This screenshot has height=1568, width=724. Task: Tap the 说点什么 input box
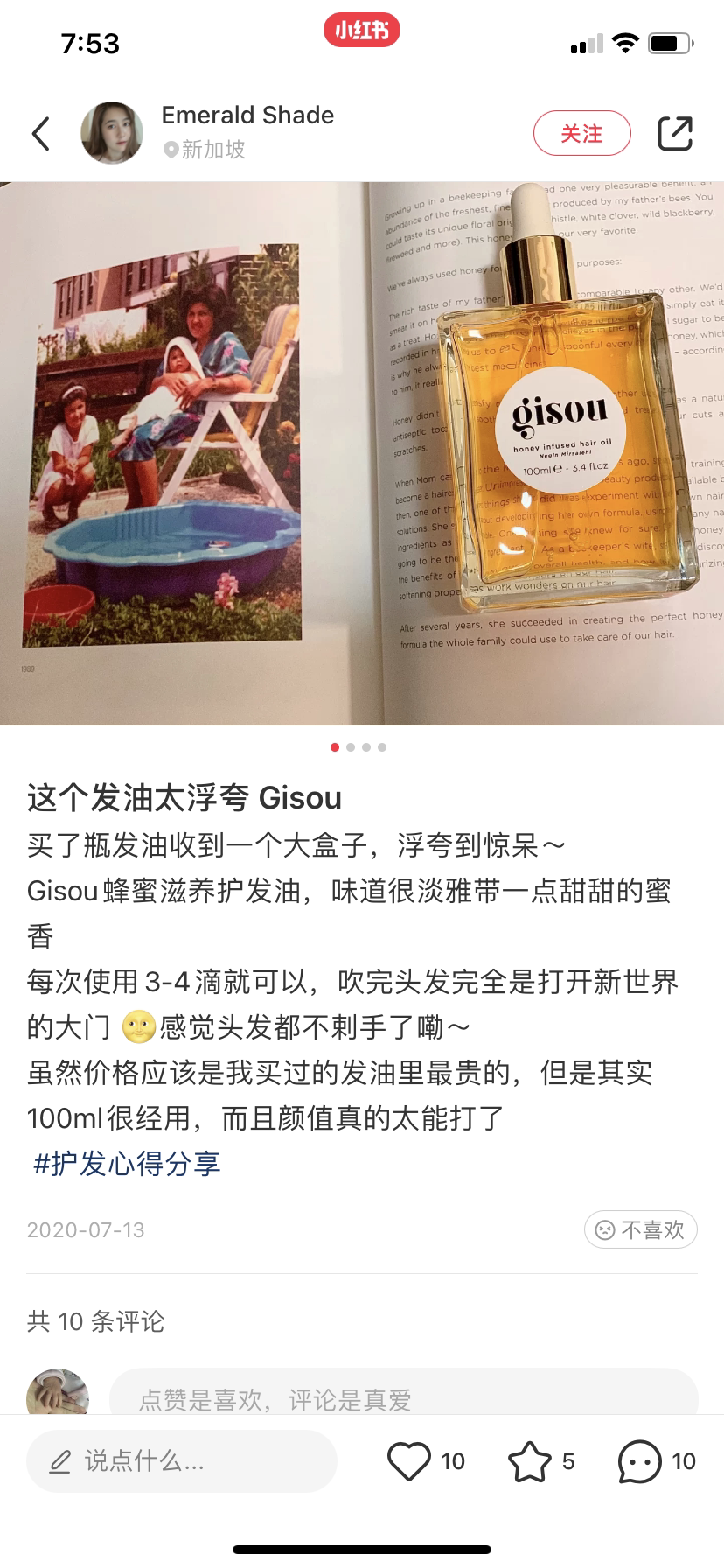coord(182,1460)
